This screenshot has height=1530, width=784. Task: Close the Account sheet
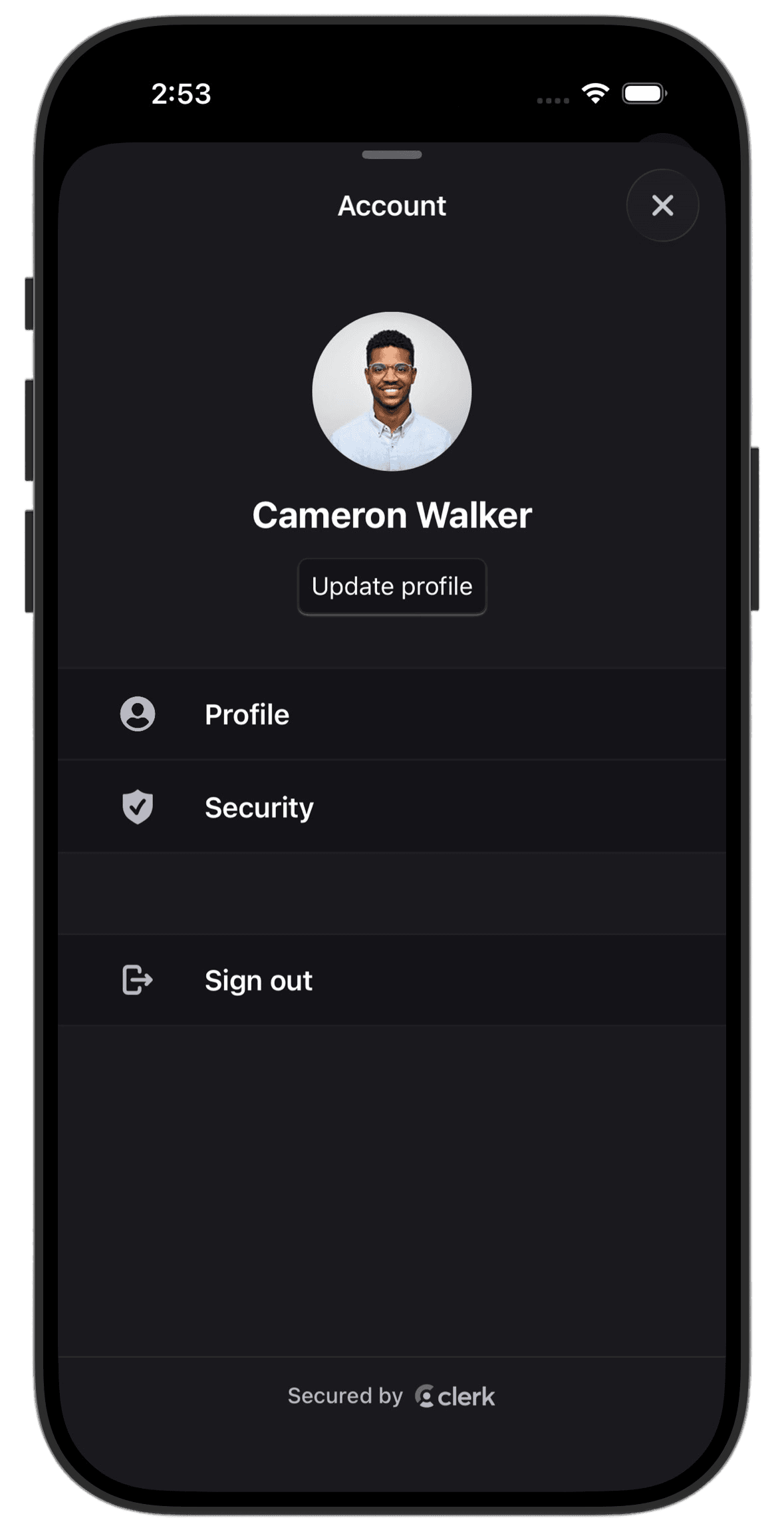click(x=662, y=206)
